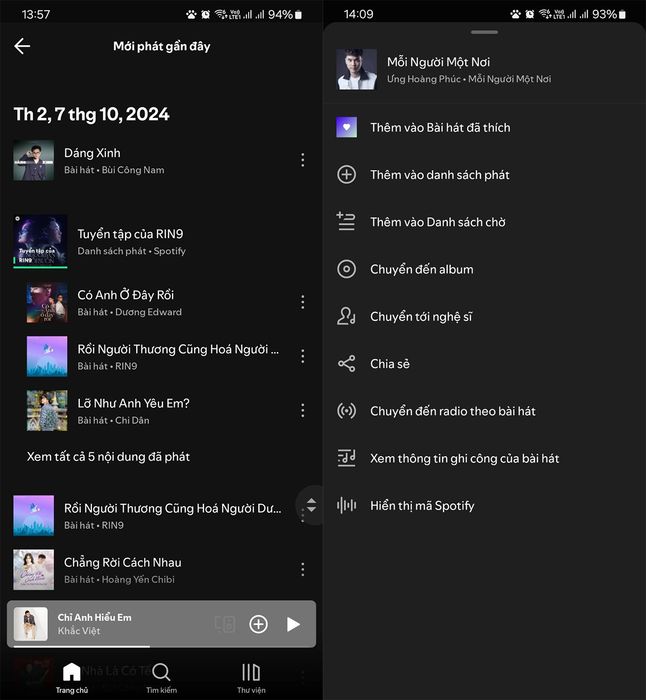Switch to the Thư viện tab
Screen dimensions: 646x700
point(251,677)
